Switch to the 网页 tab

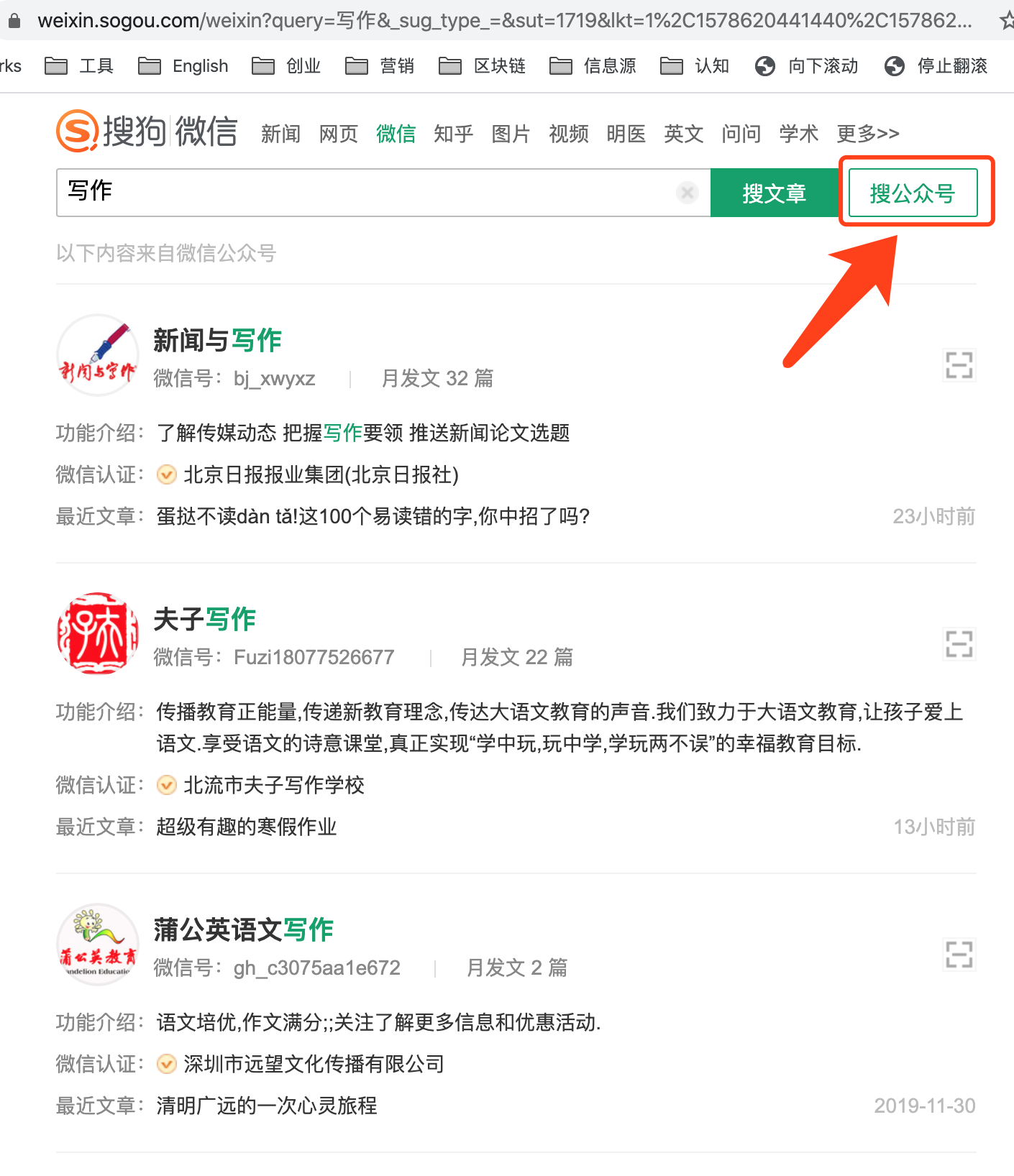pos(338,134)
